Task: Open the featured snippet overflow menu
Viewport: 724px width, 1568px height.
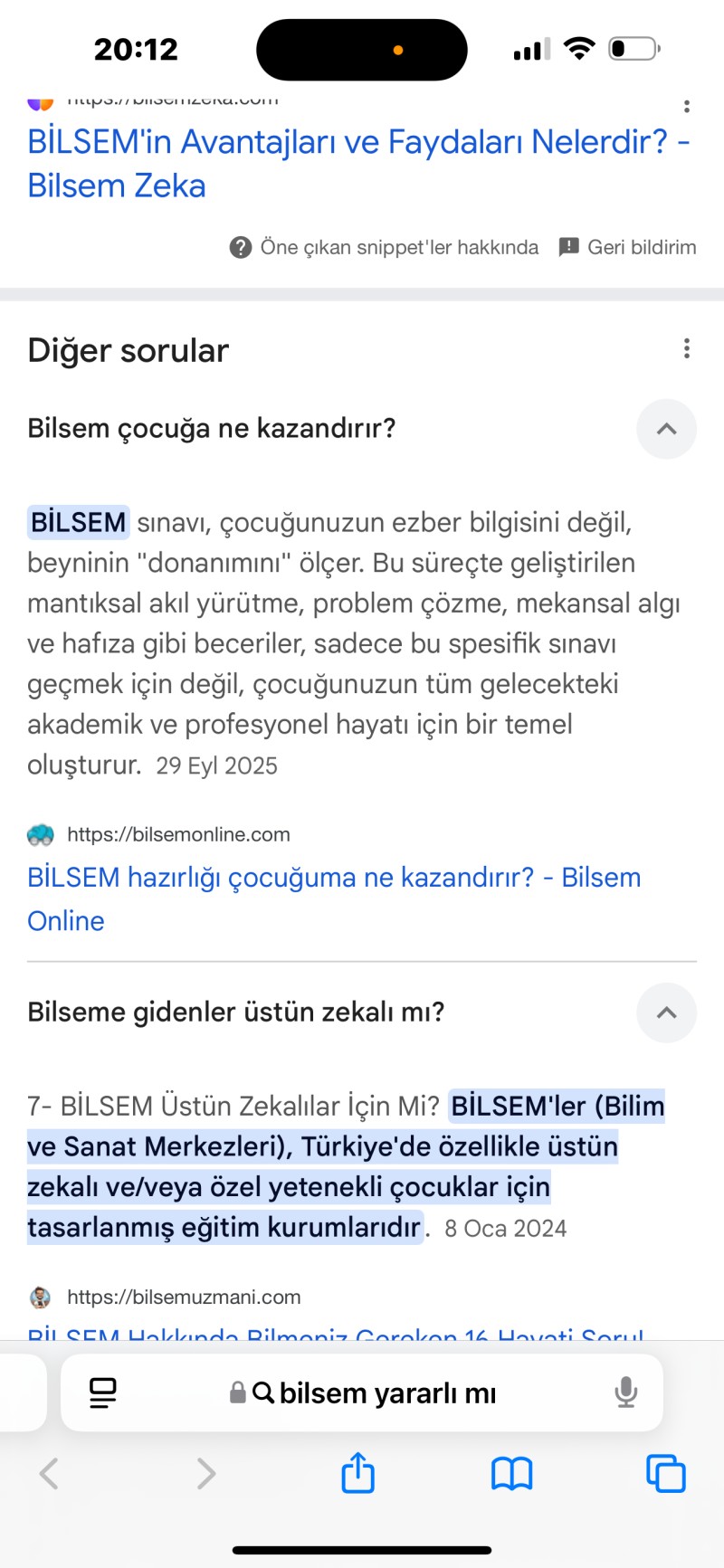Action: (687, 107)
